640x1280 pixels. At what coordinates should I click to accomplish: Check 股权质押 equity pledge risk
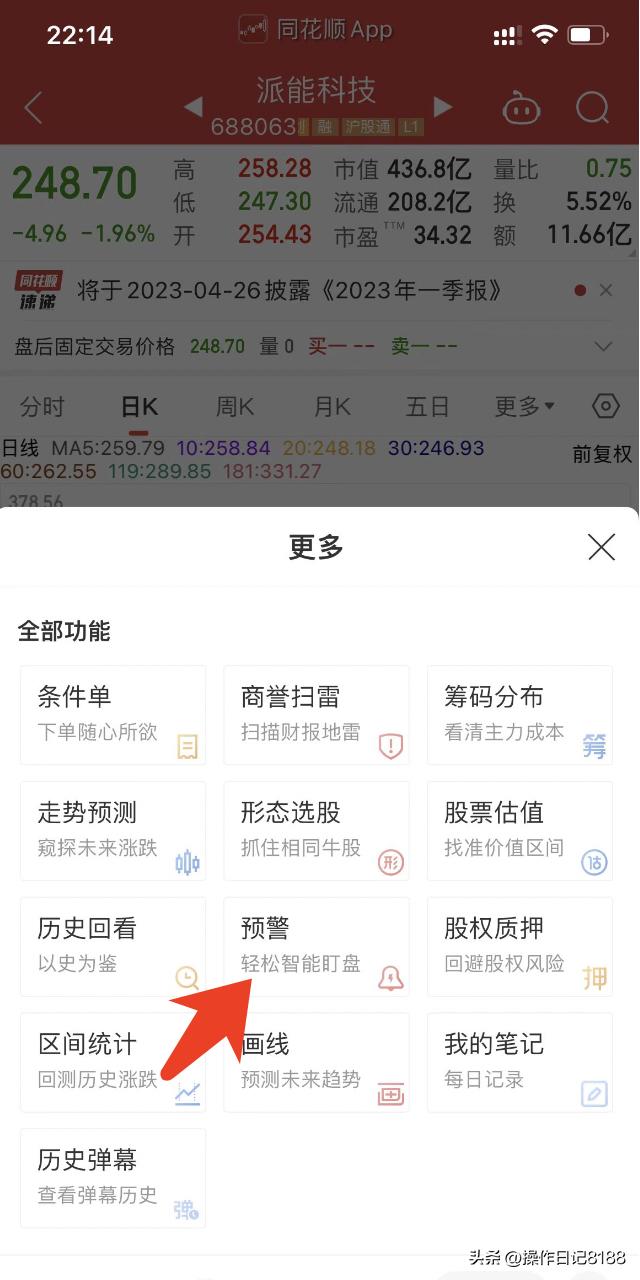[x=519, y=947]
